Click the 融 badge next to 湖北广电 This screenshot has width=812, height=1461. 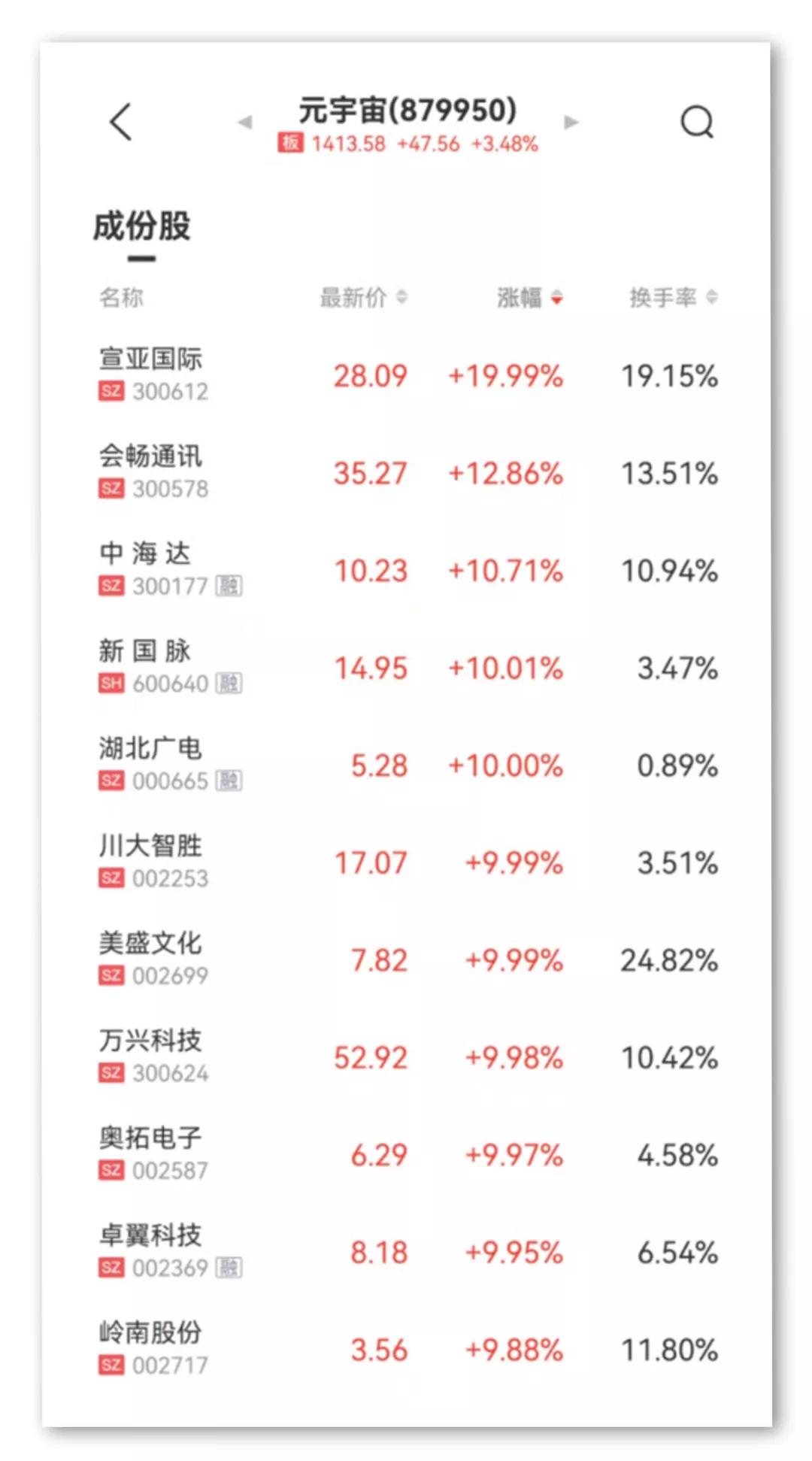point(230,782)
